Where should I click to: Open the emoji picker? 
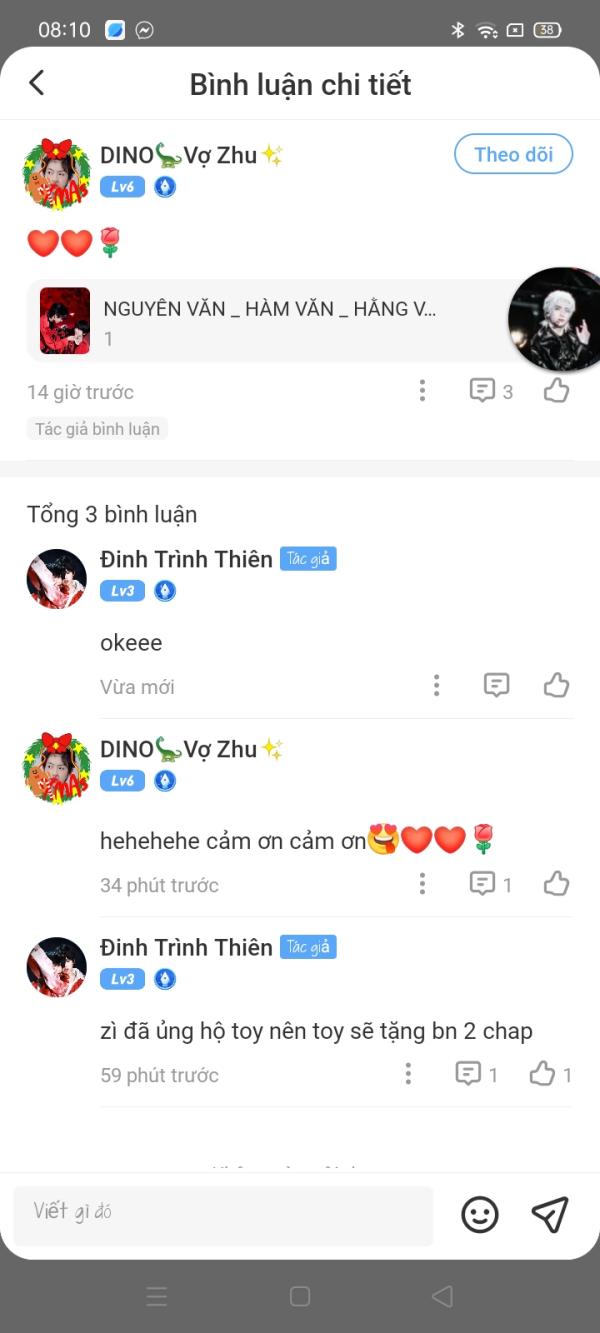(x=480, y=1215)
